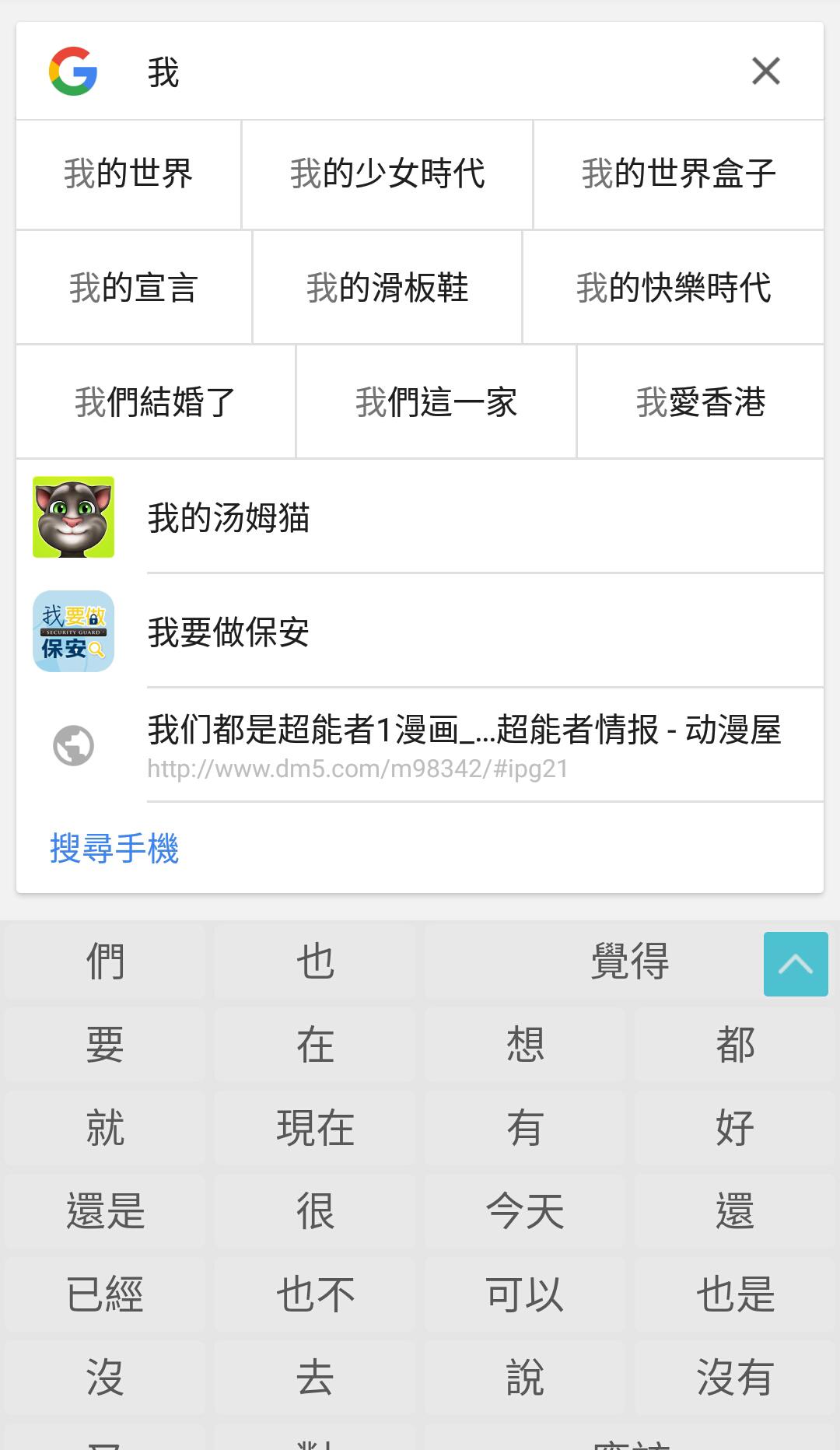The height and width of the screenshot is (1450, 840).
Task: Insert candidate word 沒有
Action: pyautogui.click(x=734, y=1378)
